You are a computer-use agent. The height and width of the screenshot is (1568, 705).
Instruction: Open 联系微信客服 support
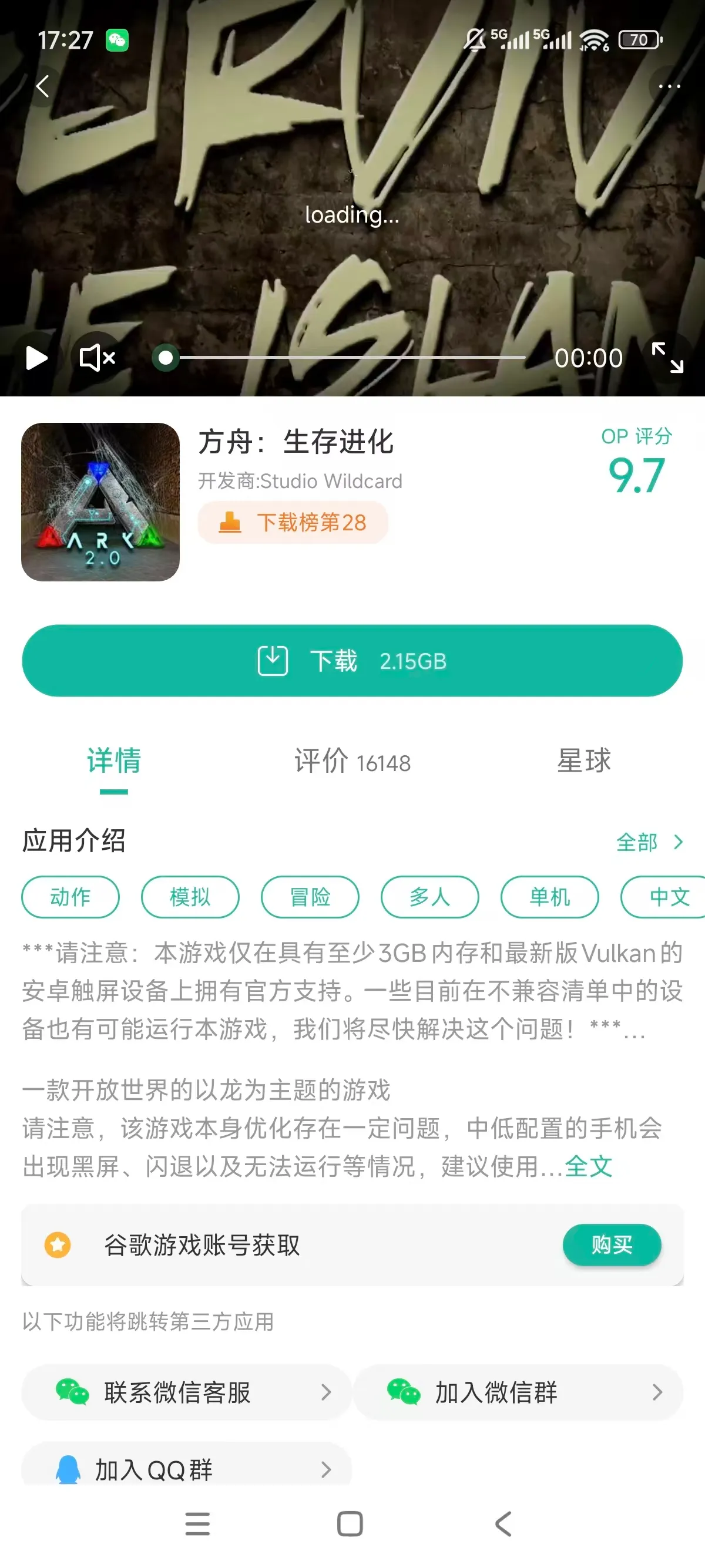tap(186, 1392)
